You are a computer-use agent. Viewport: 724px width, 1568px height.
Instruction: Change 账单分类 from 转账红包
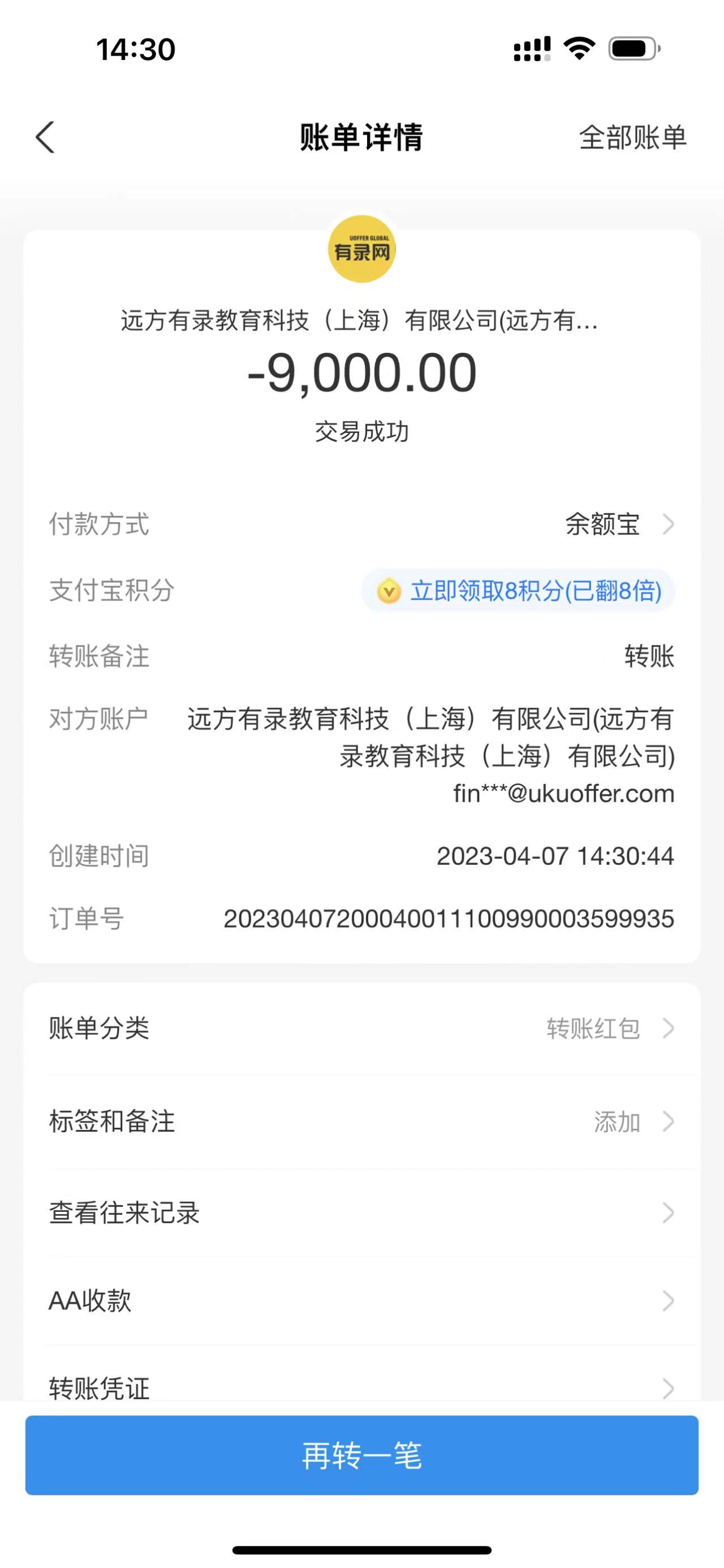click(609, 1028)
